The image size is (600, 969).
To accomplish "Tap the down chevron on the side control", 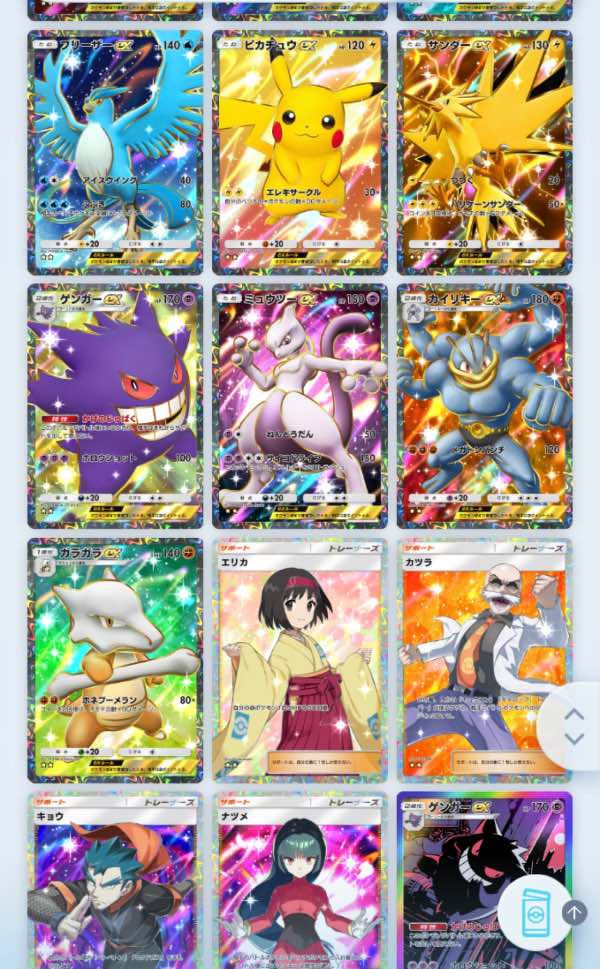I will pos(574,739).
